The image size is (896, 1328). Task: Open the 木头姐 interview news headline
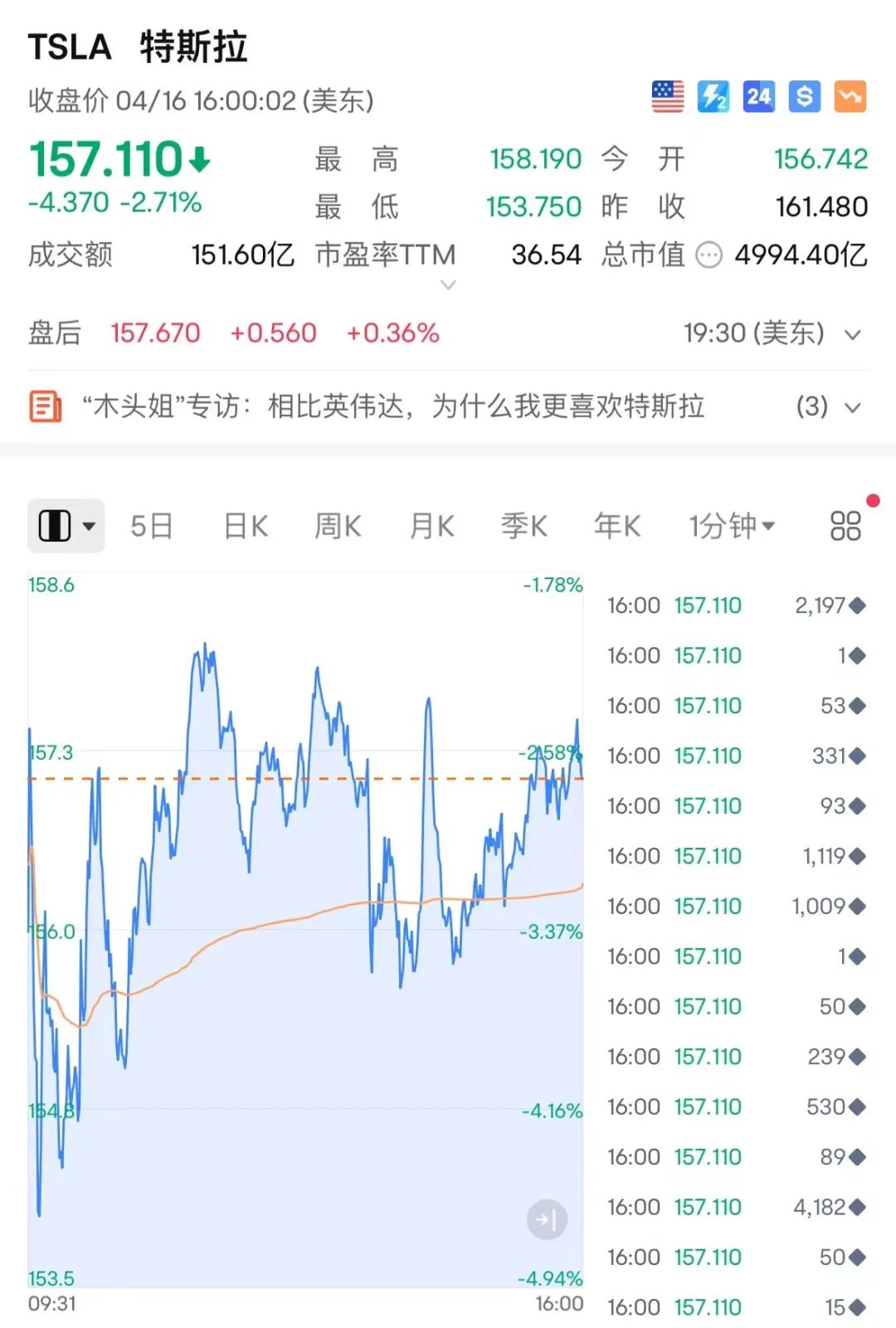point(393,406)
